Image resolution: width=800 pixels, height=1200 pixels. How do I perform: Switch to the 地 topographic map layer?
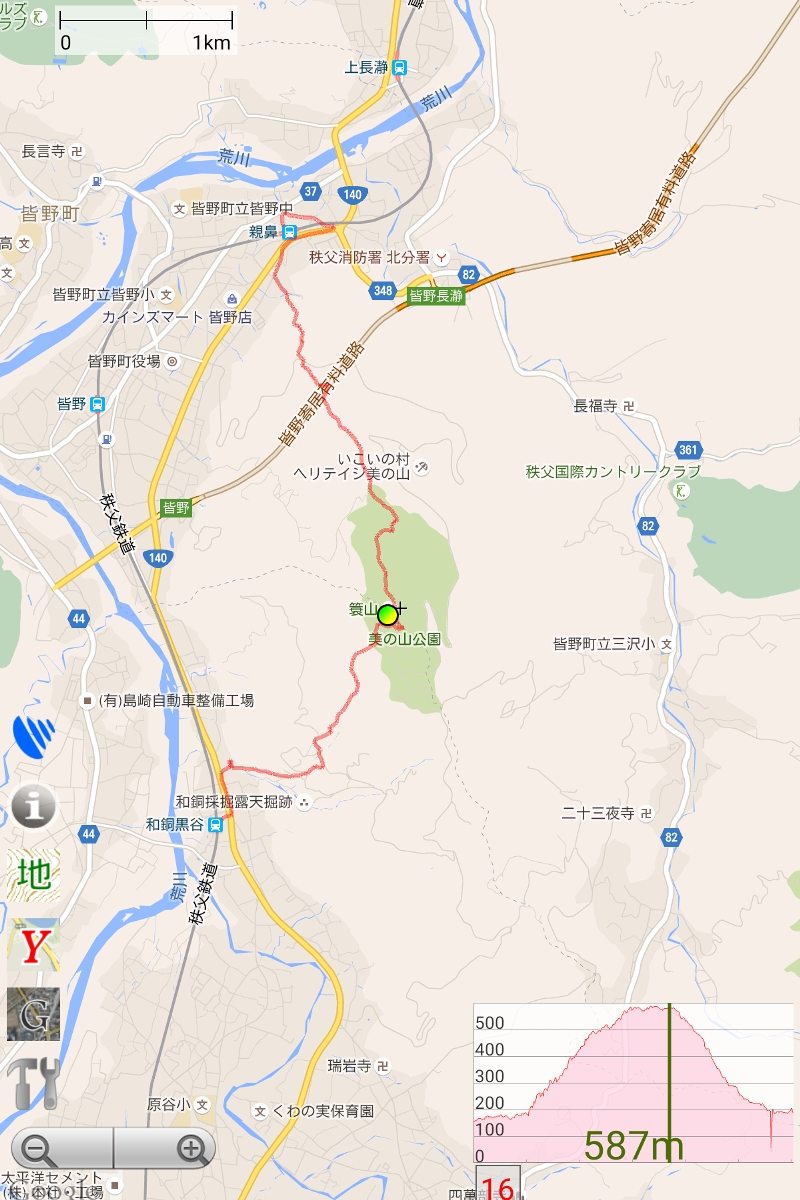pyautogui.click(x=33, y=875)
